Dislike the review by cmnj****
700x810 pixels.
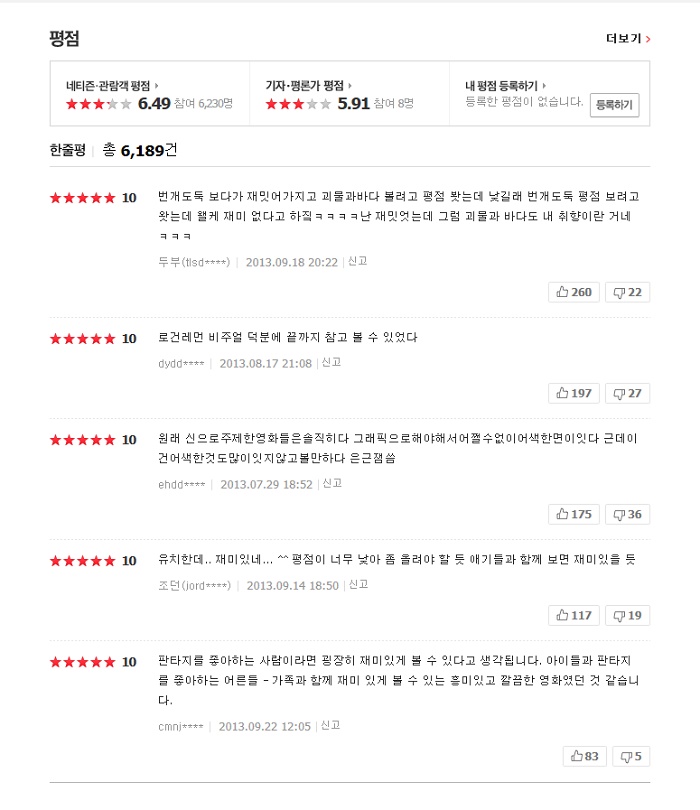pyautogui.click(x=631, y=756)
